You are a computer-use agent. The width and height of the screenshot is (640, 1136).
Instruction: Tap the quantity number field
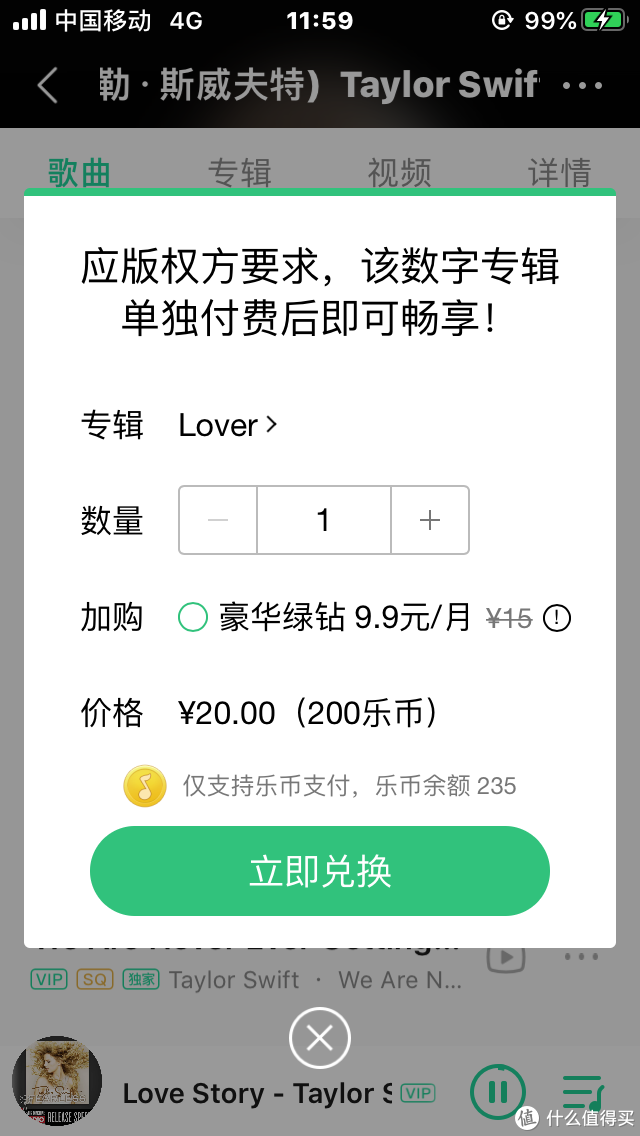(x=323, y=520)
